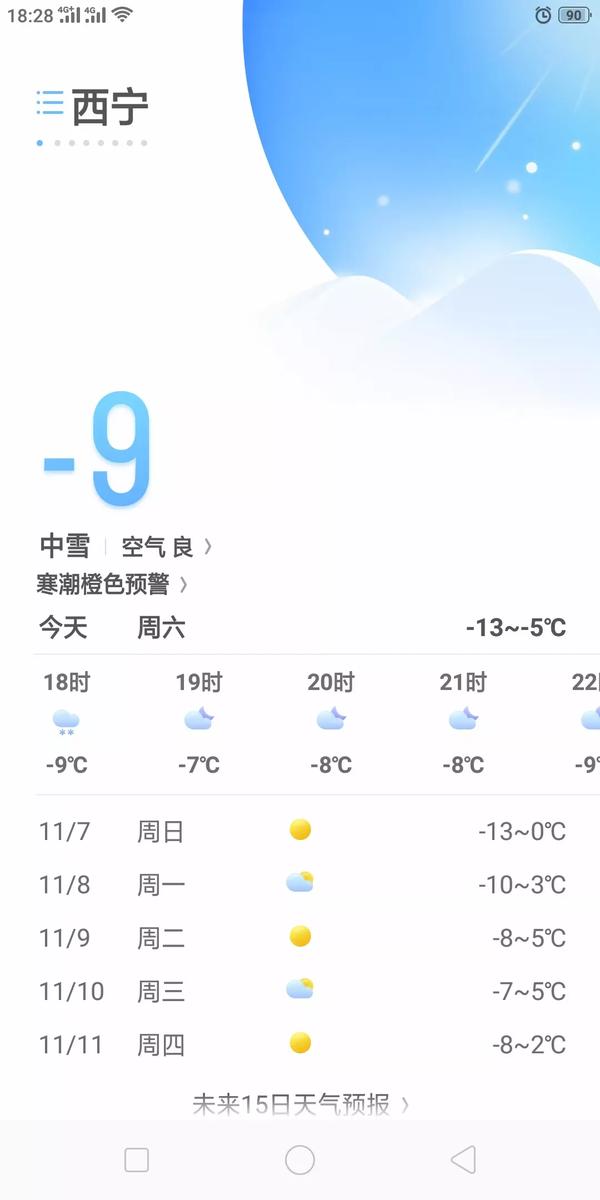Open the 11/7 周日 forecast row

click(x=300, y=831)
